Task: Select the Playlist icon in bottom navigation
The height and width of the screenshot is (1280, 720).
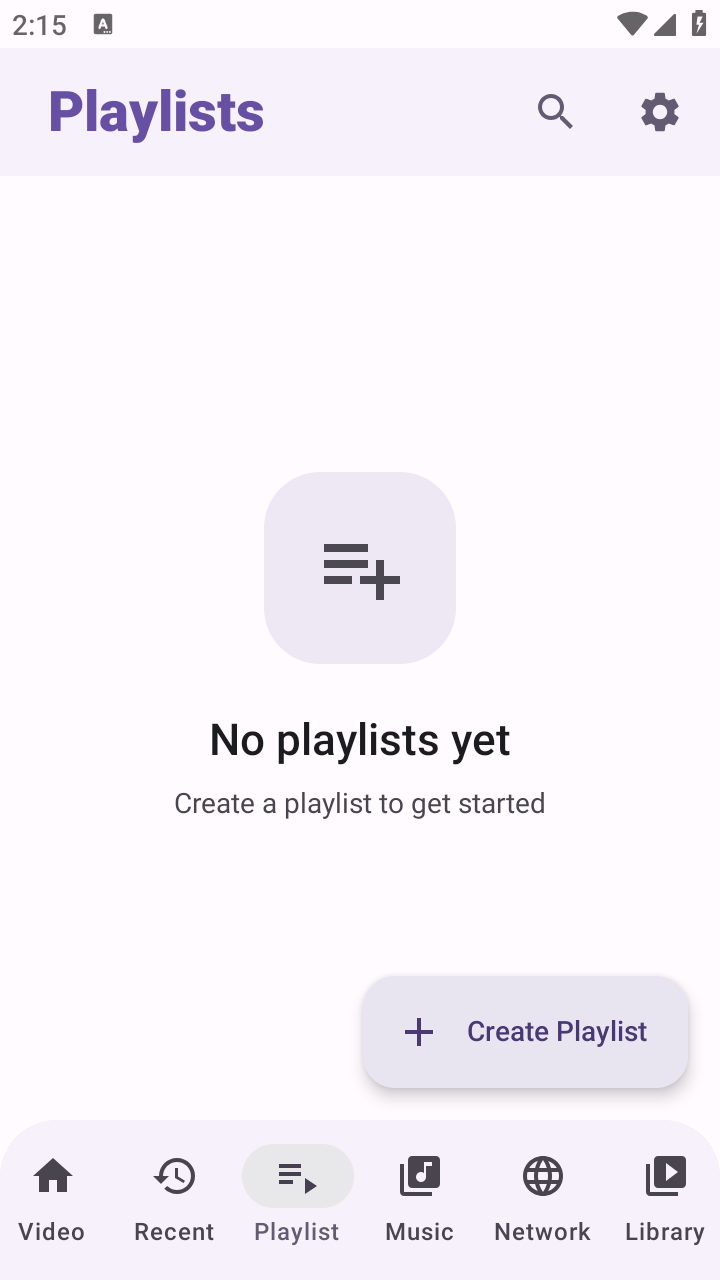Action: [296, 1176]
